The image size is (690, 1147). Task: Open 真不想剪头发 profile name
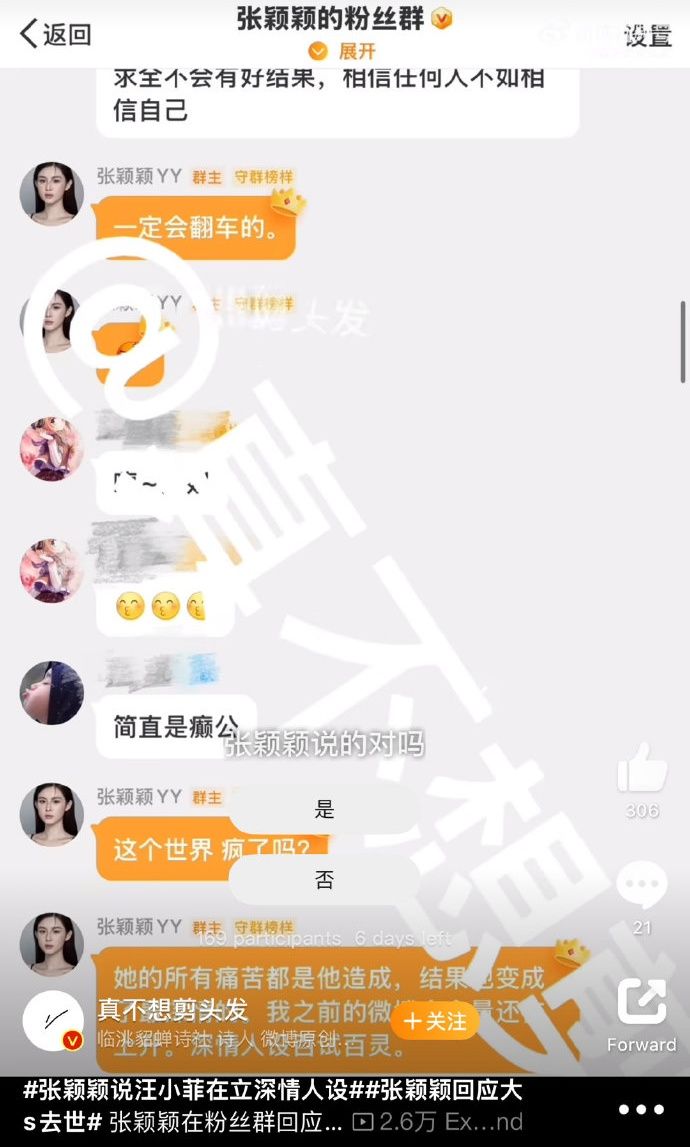172,1010
